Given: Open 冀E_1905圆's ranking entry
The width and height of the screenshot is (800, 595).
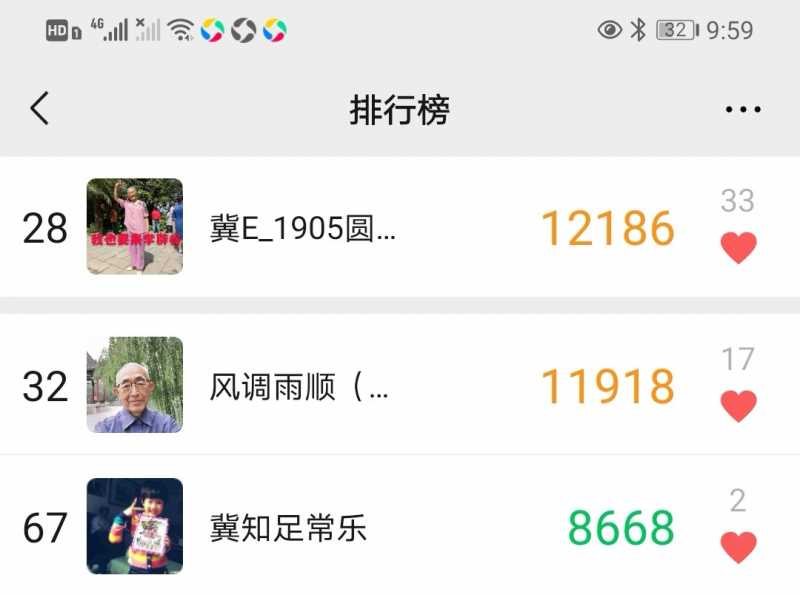Looking at the screenshot, I should (x=303, y=229).
